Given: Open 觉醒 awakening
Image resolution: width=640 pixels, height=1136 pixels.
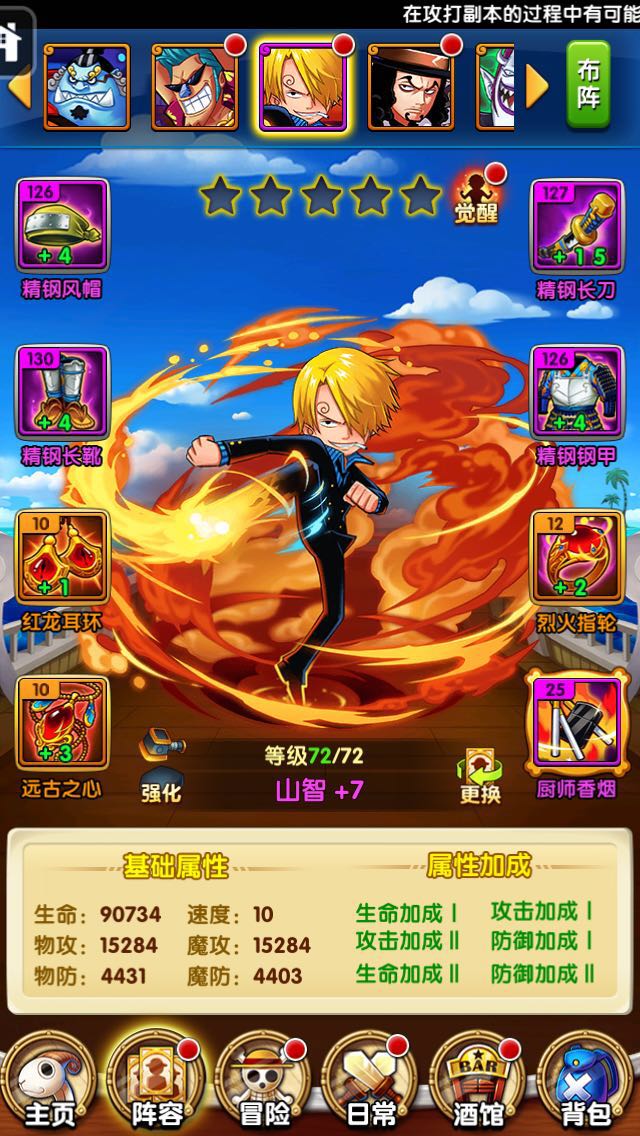Looking at the screenshot, I should coord(477,194).
